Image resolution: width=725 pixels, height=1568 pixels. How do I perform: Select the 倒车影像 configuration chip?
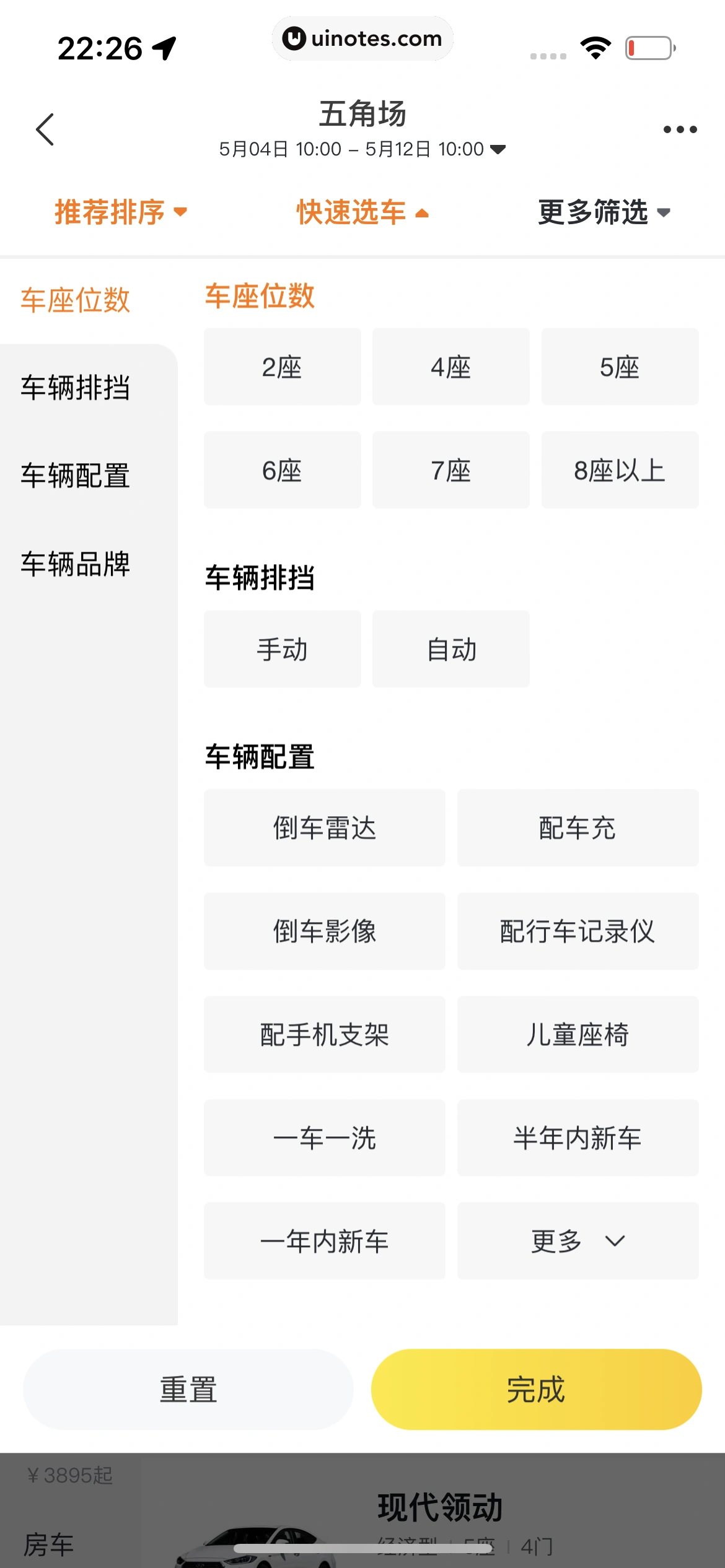[324, 931]
